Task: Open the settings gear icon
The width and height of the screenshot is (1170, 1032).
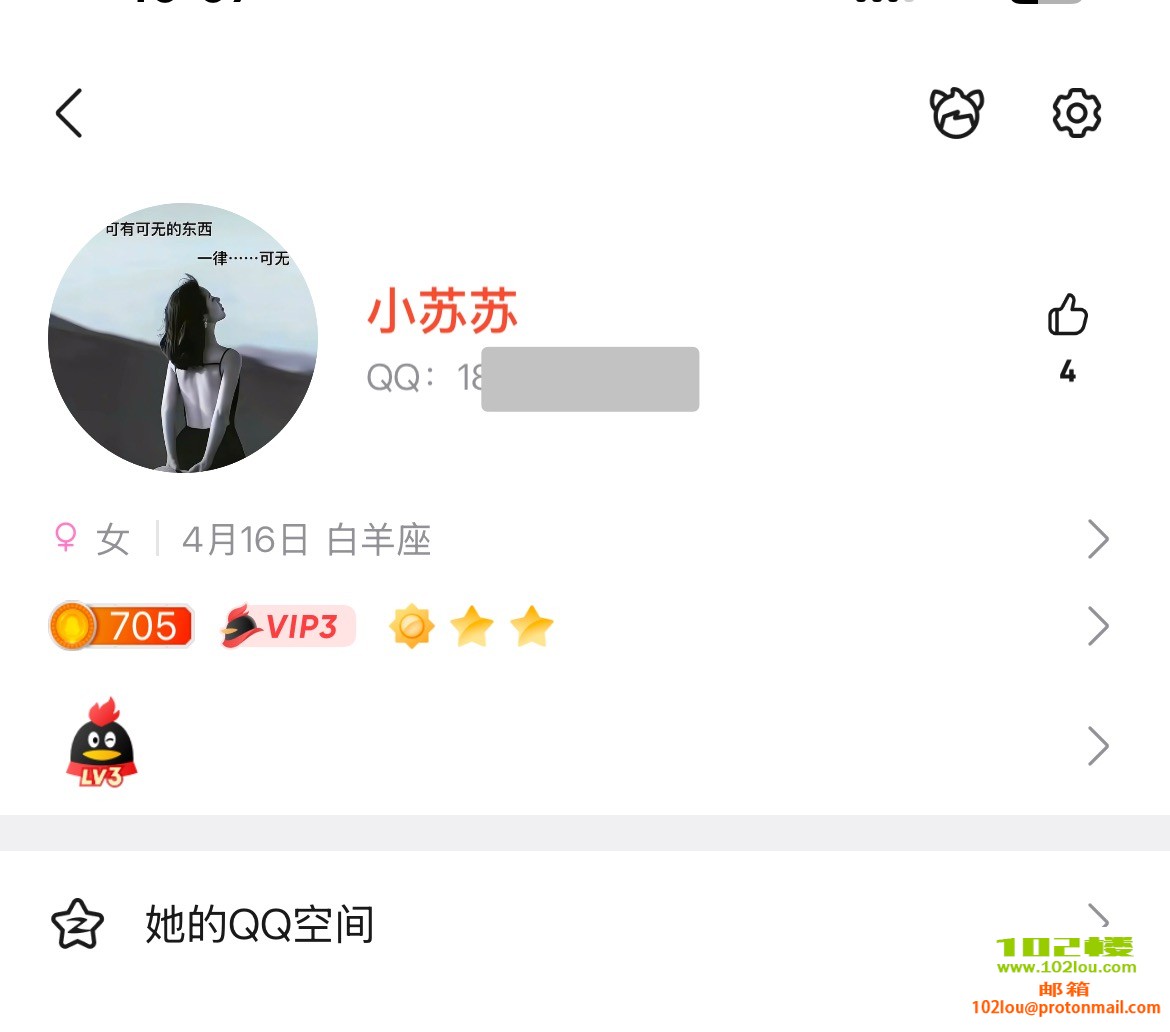Action: tap(1076, 113)
